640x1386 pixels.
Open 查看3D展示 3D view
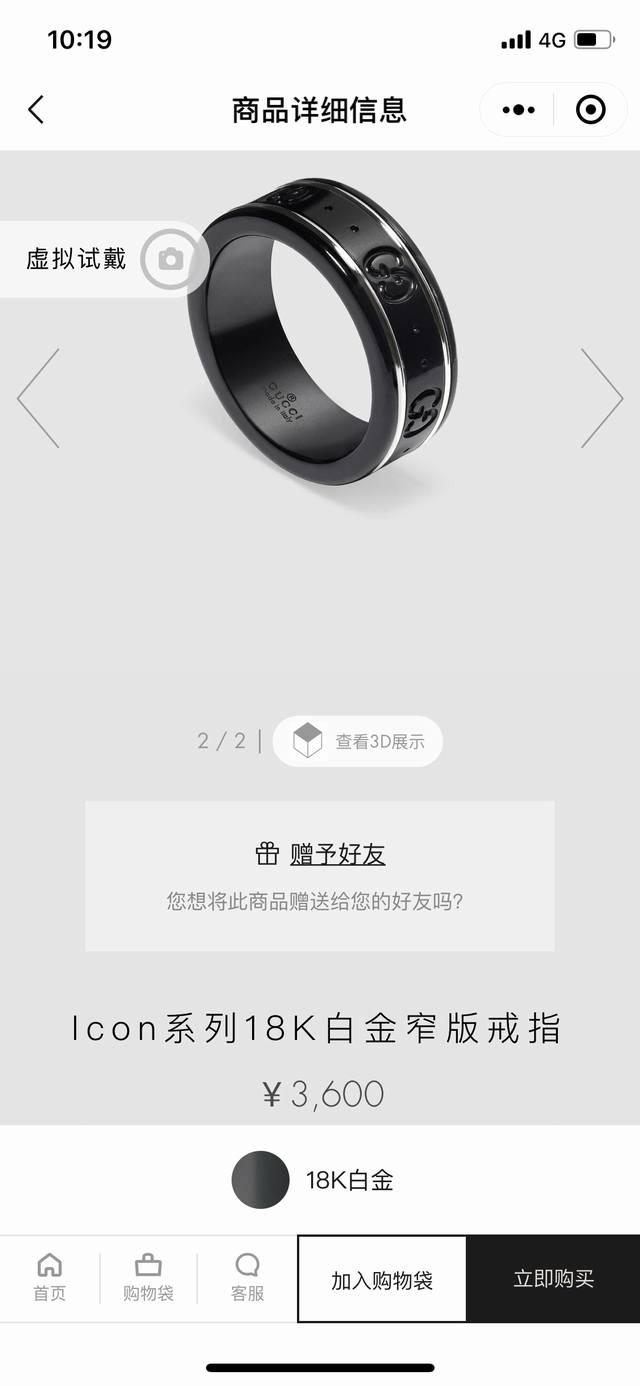coord(358,742)
